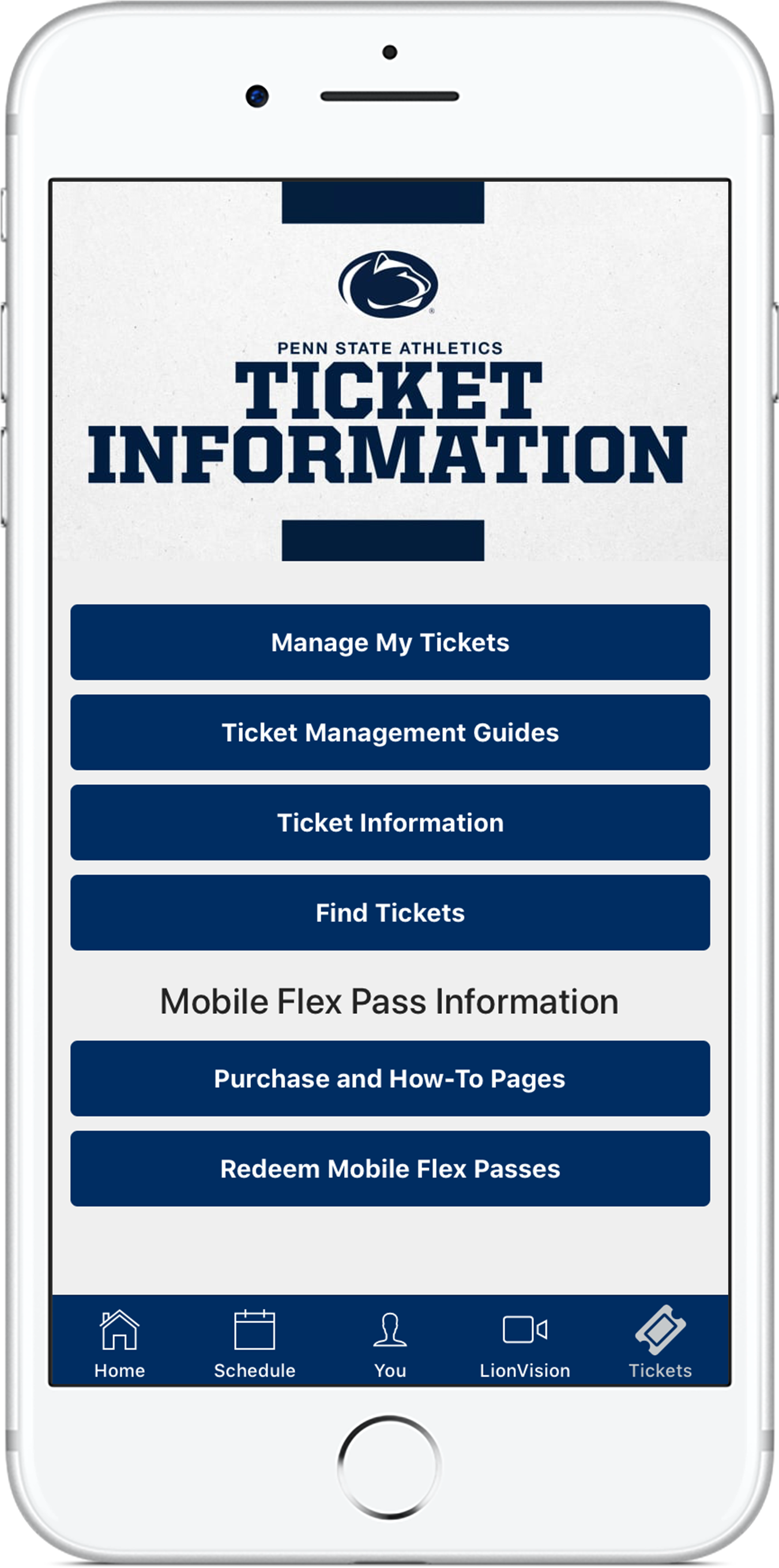This screenshot has height=1568, width=779.
Task: Switch to the LionVision tab
Action: click(x=525, y=1344)
